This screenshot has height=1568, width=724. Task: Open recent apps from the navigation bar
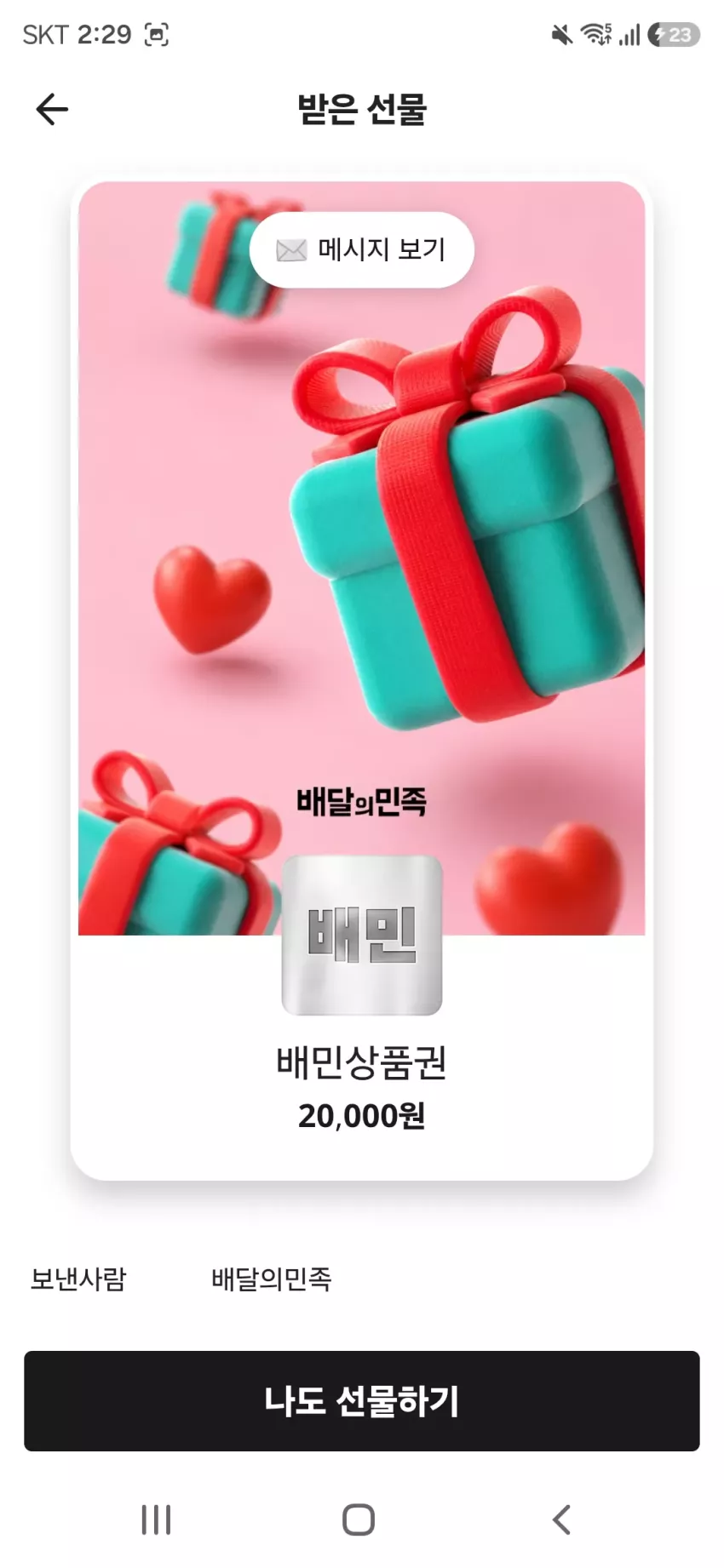click(156, 1519)
